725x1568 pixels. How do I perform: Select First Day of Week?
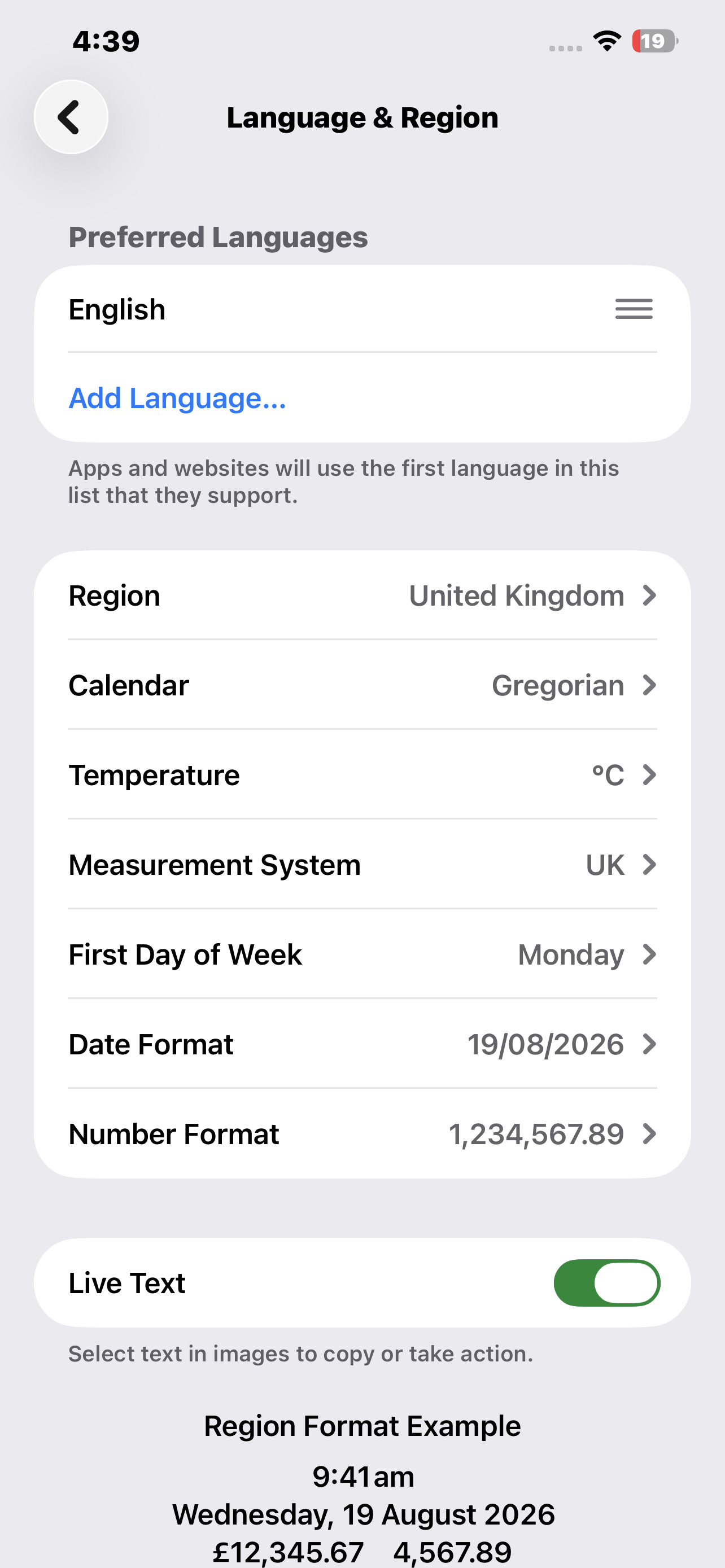(x=362, y=954)
